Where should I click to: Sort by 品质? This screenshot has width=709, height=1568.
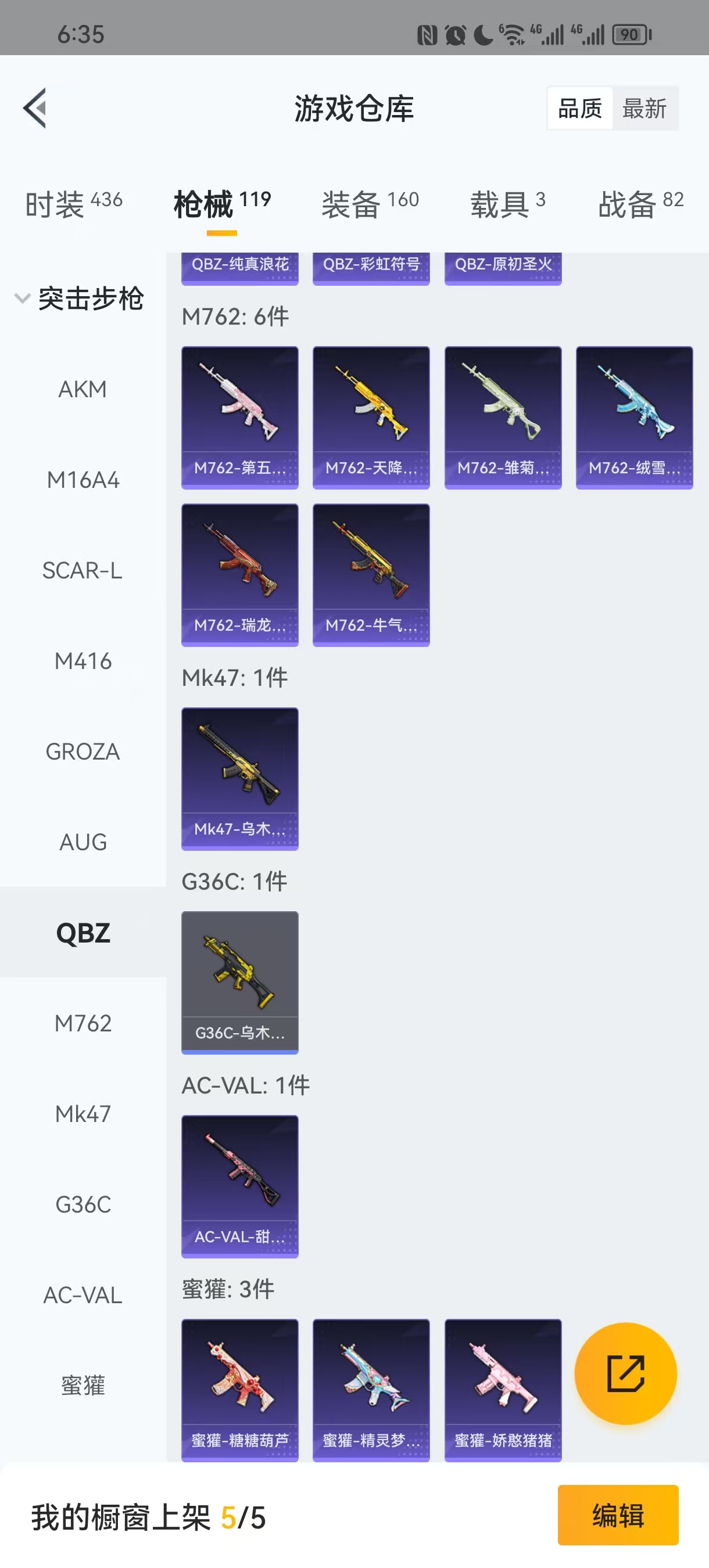coord(580,109)
